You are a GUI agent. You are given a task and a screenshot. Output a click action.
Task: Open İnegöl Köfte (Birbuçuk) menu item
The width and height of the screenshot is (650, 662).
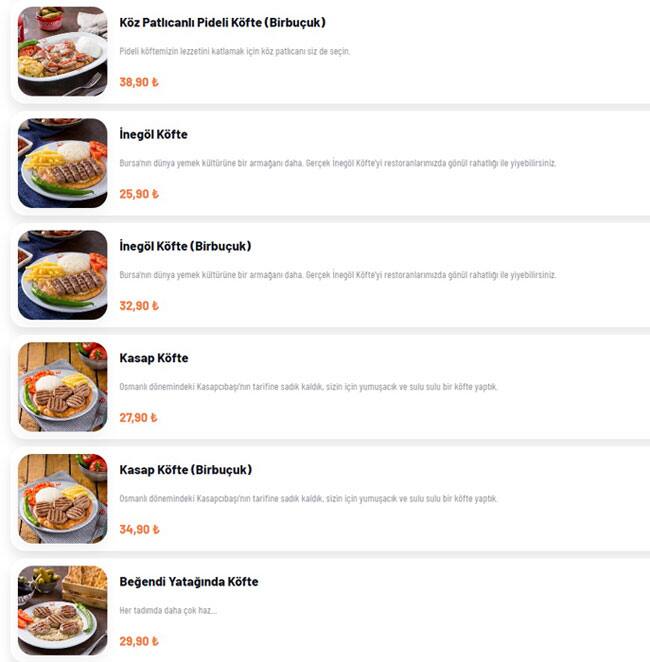(x=185, y=246)
